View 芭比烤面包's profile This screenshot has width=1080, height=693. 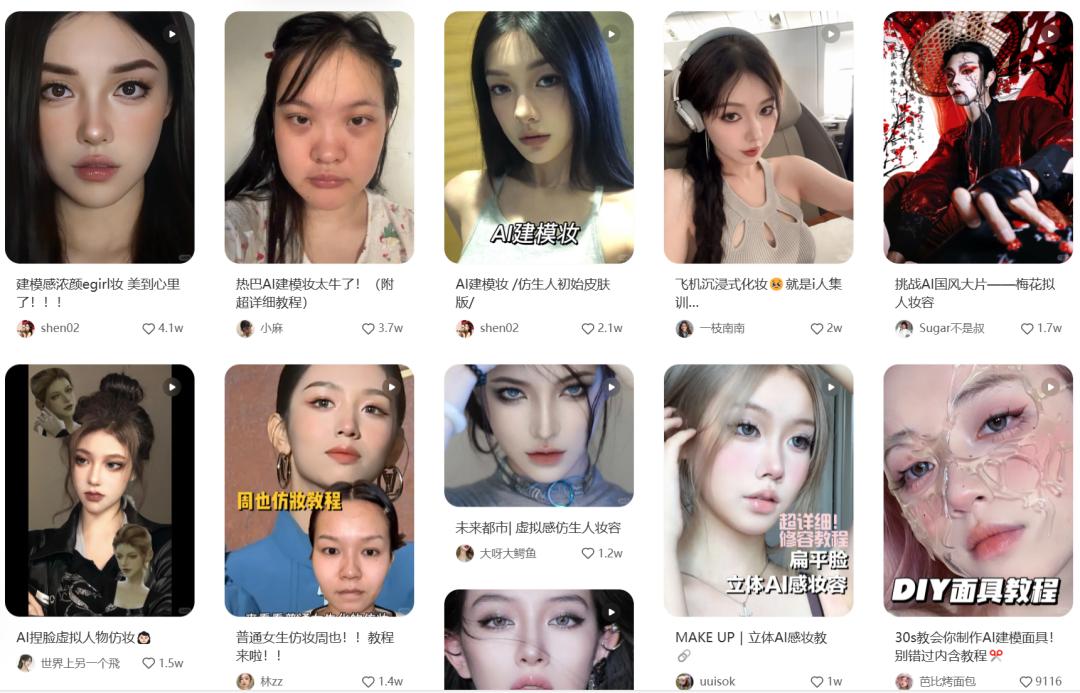click(935, 681)
